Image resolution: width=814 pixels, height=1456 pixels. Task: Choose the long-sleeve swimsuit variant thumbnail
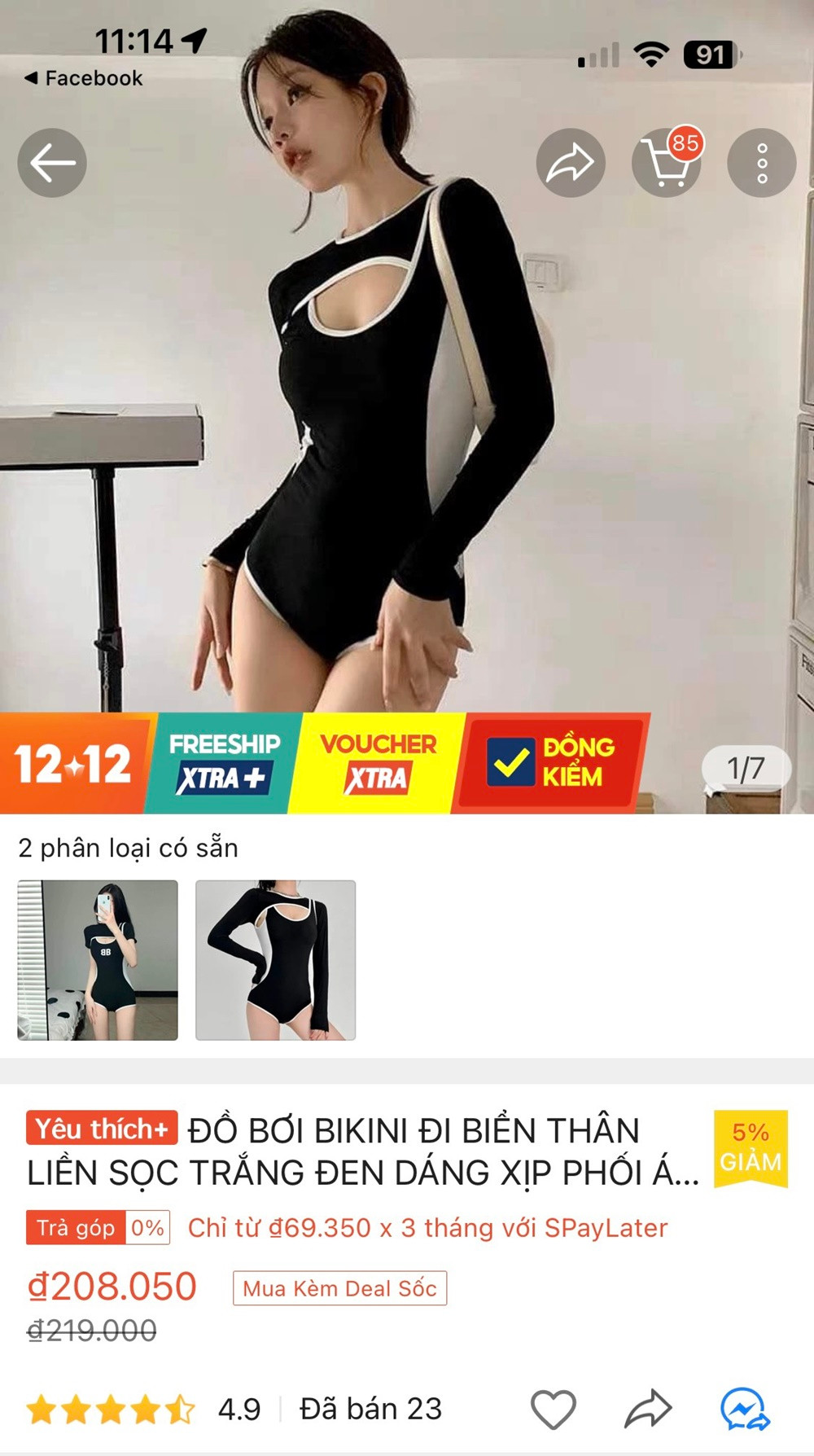click(275, 960)
